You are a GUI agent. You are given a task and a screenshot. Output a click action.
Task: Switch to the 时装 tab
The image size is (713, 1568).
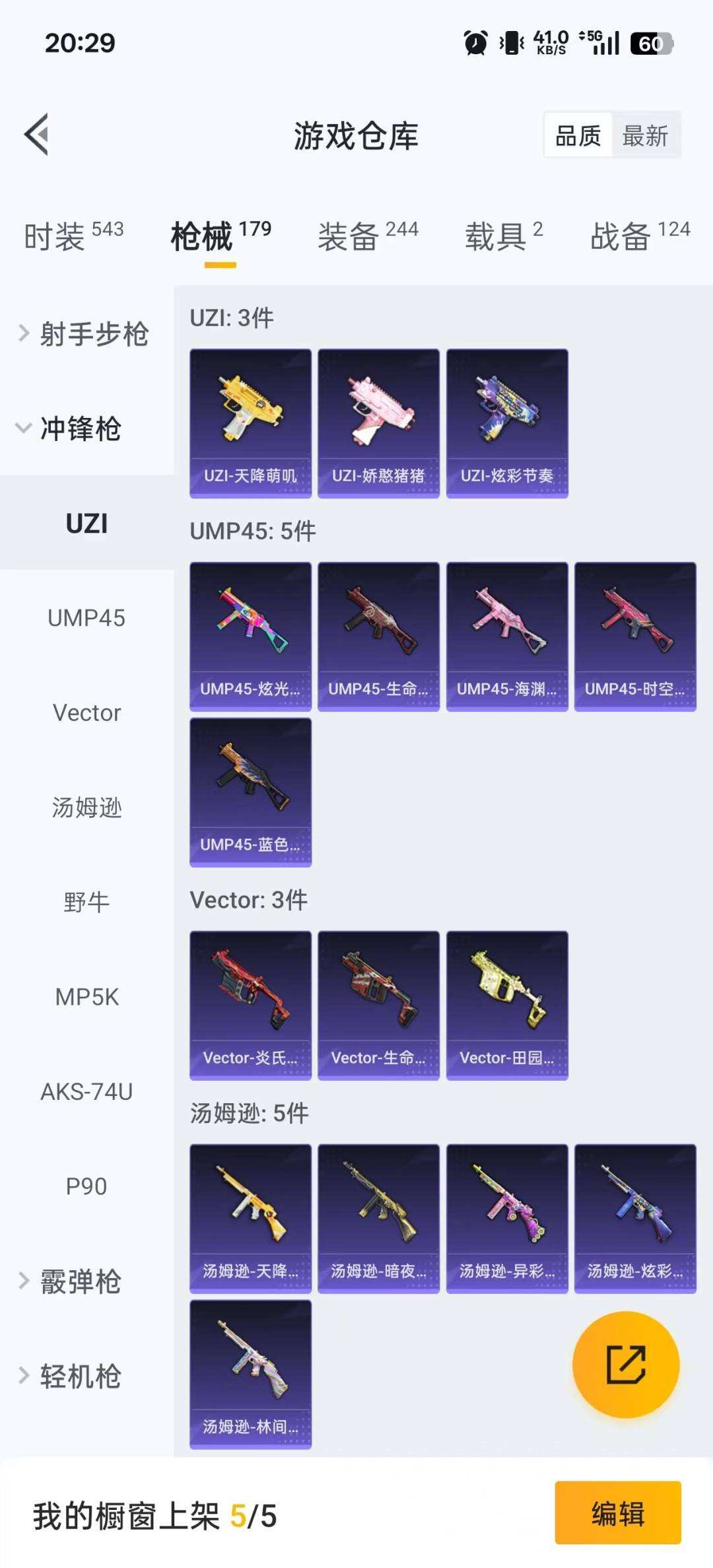click(x=73, y=236)
